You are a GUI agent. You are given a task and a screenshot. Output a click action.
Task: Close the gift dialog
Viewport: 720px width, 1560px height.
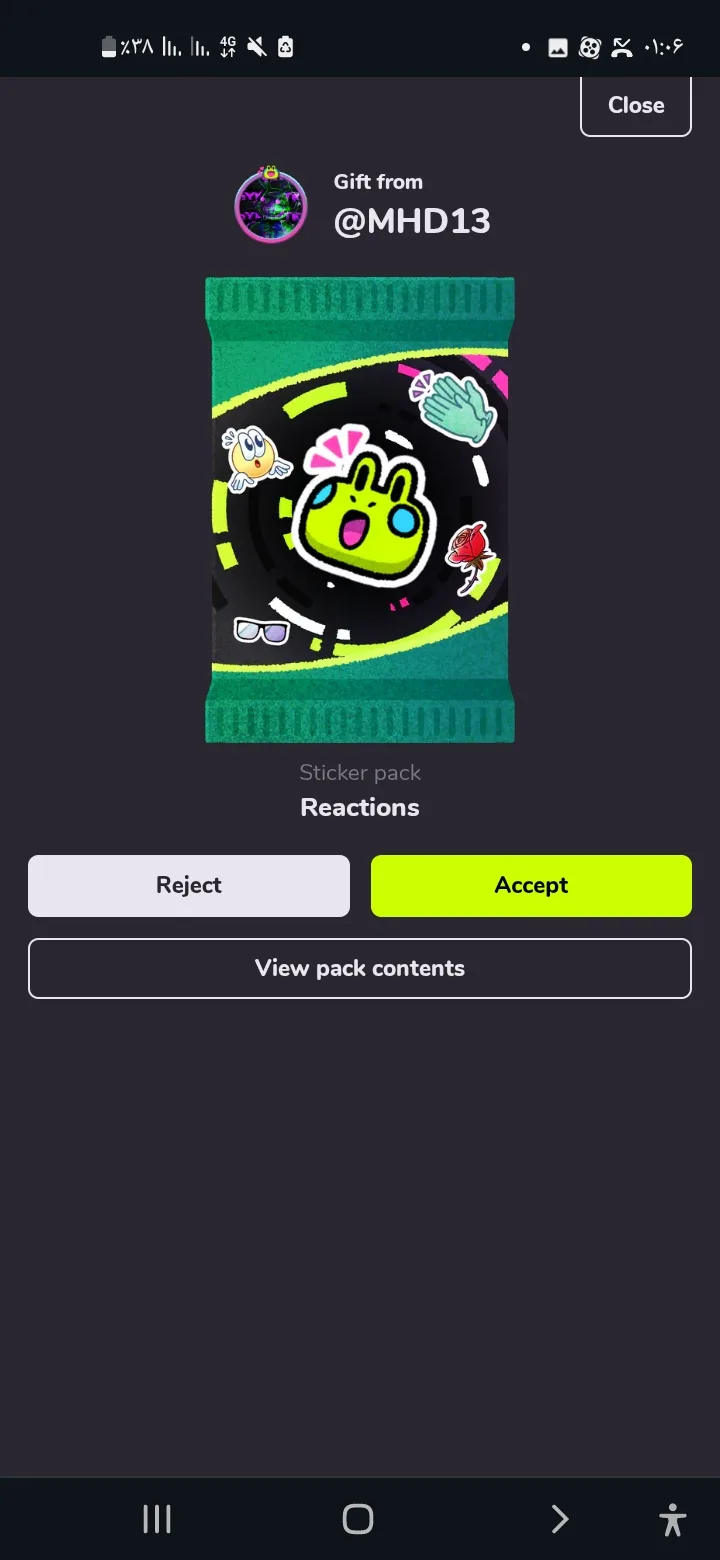pyautogui.click(x=636, y=105)
